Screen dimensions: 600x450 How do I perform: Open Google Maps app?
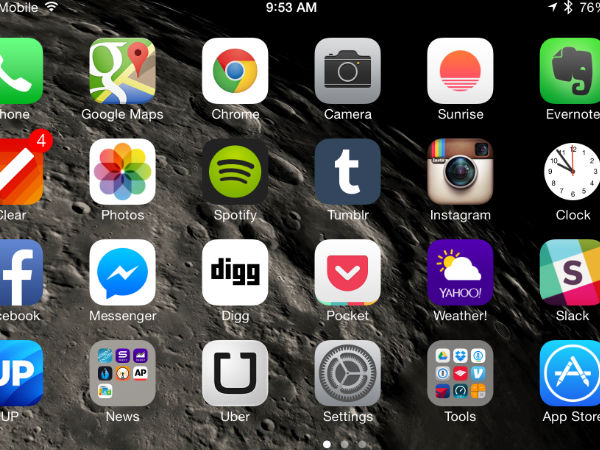click(122, 71)
